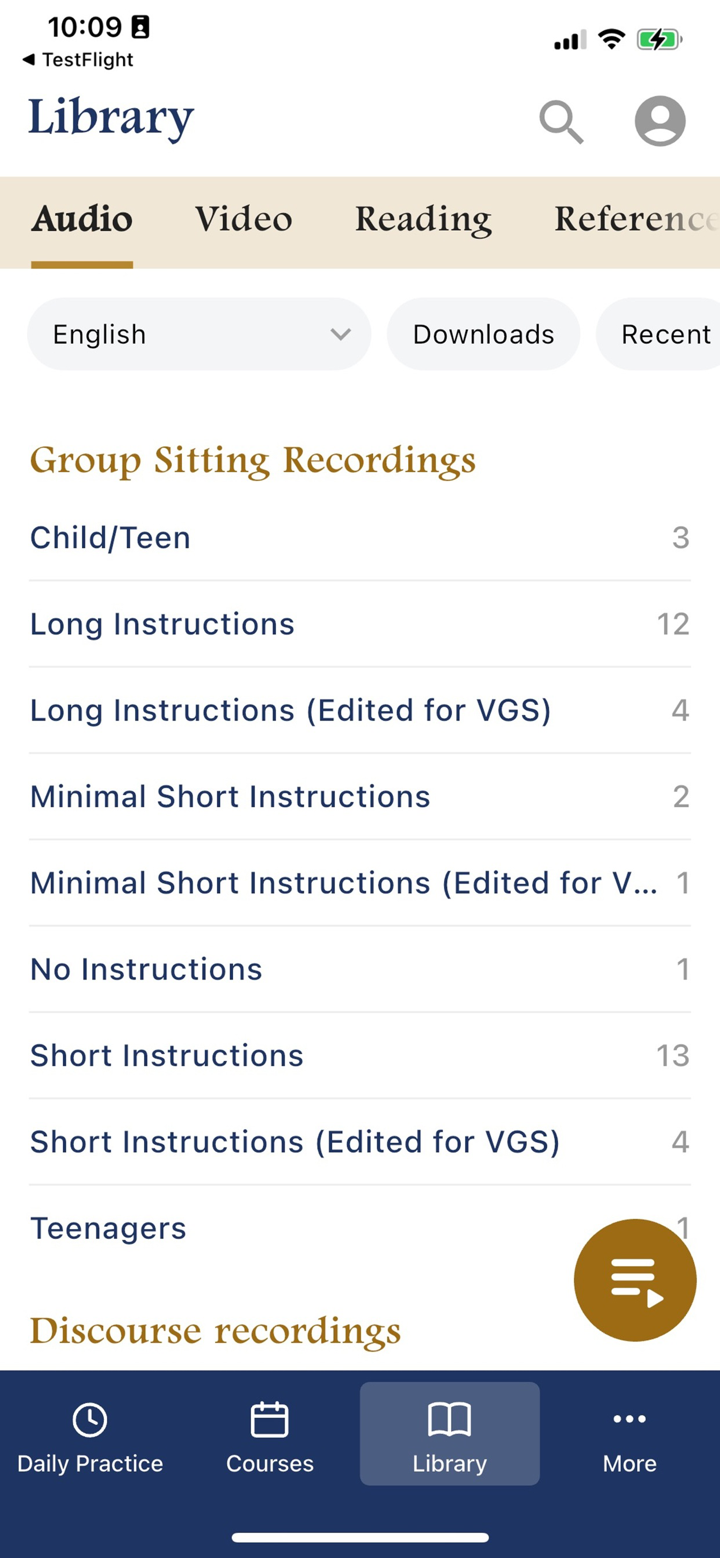Open Daily Practice from bottom navigation
Viewport: 720px width, 1558px height.
[x=89, y=1433]
